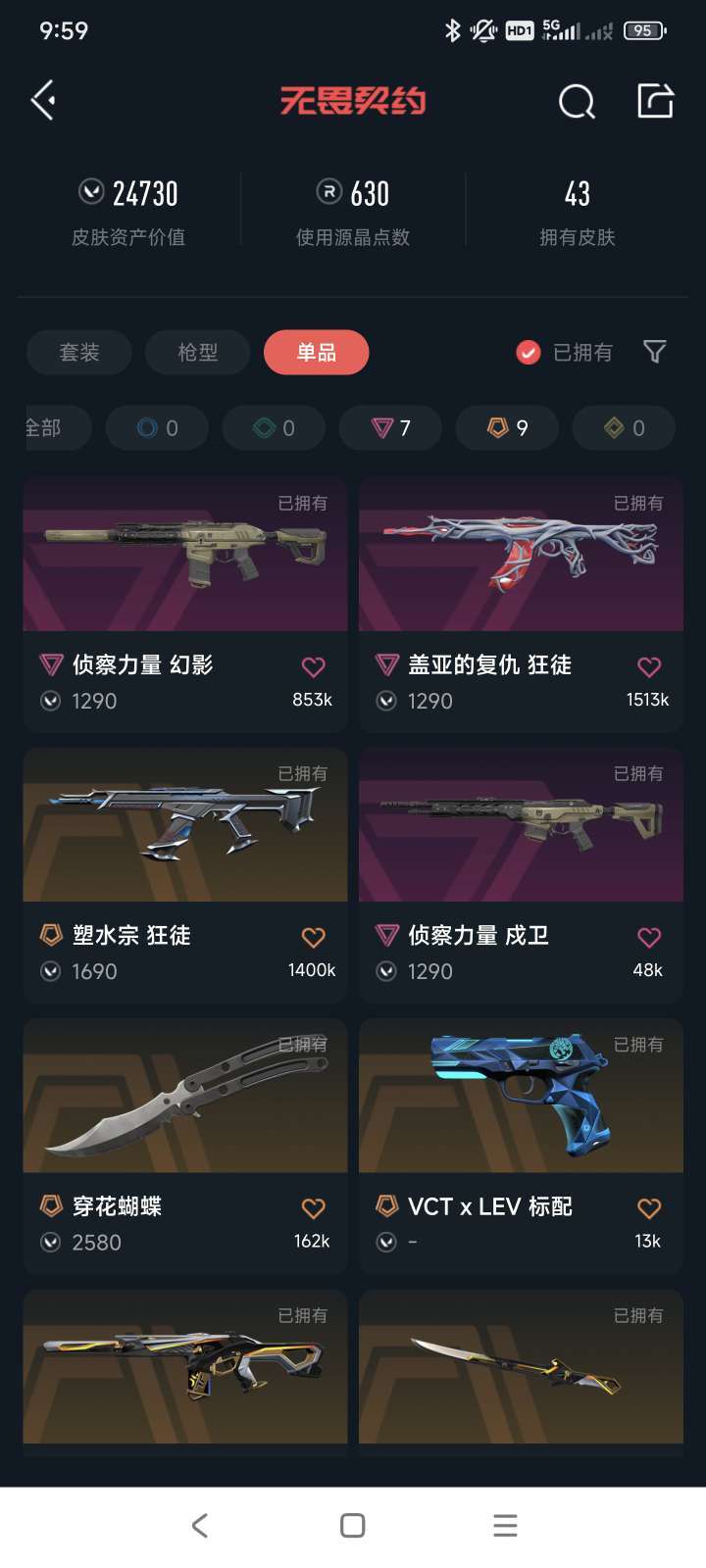
Task: Like the 穿花蝴蝶 skin
Action: coord(314,1208)
